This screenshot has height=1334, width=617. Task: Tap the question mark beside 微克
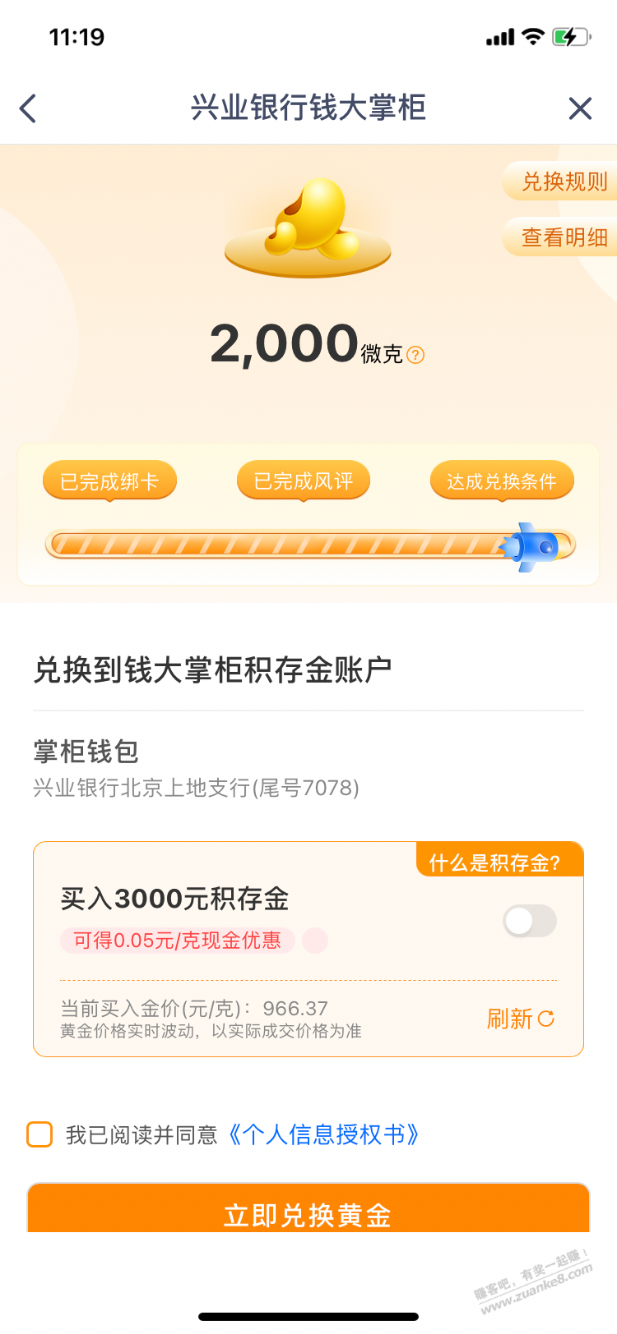point(415,355)
